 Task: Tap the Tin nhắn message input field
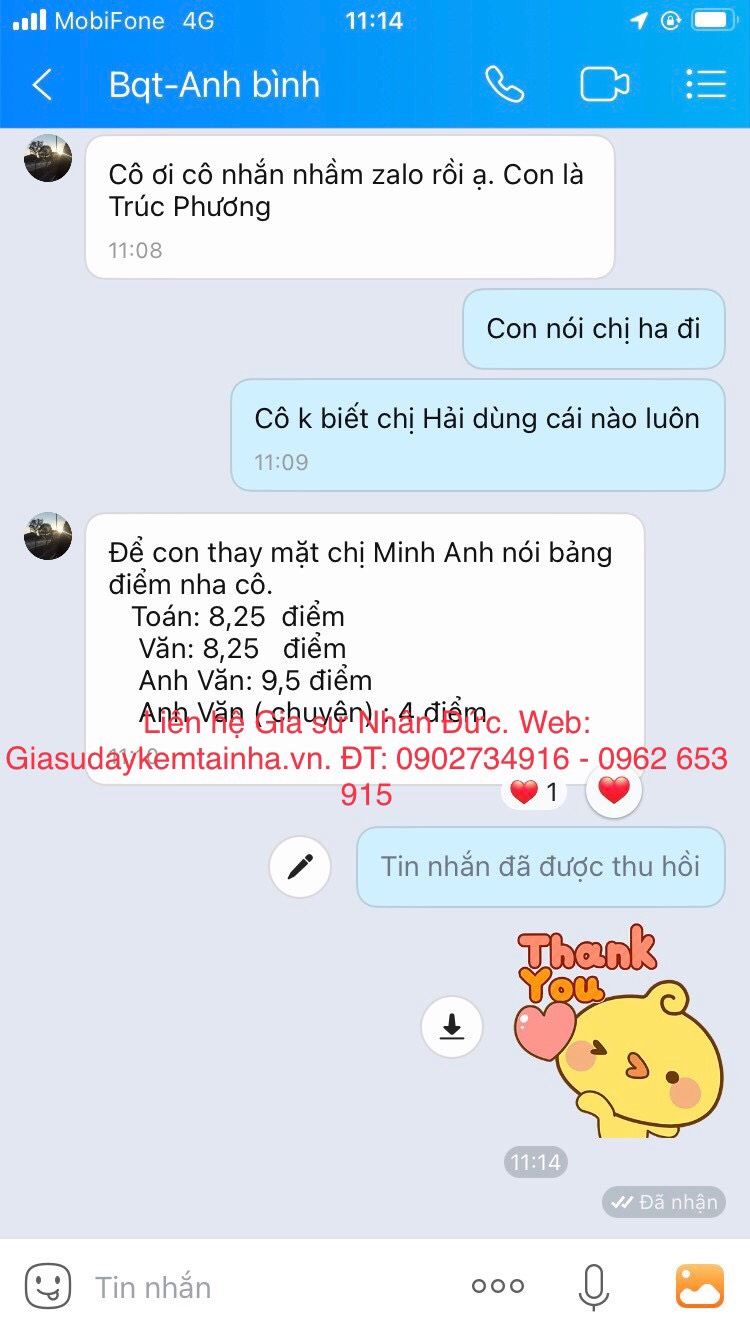click(200, 1287)
